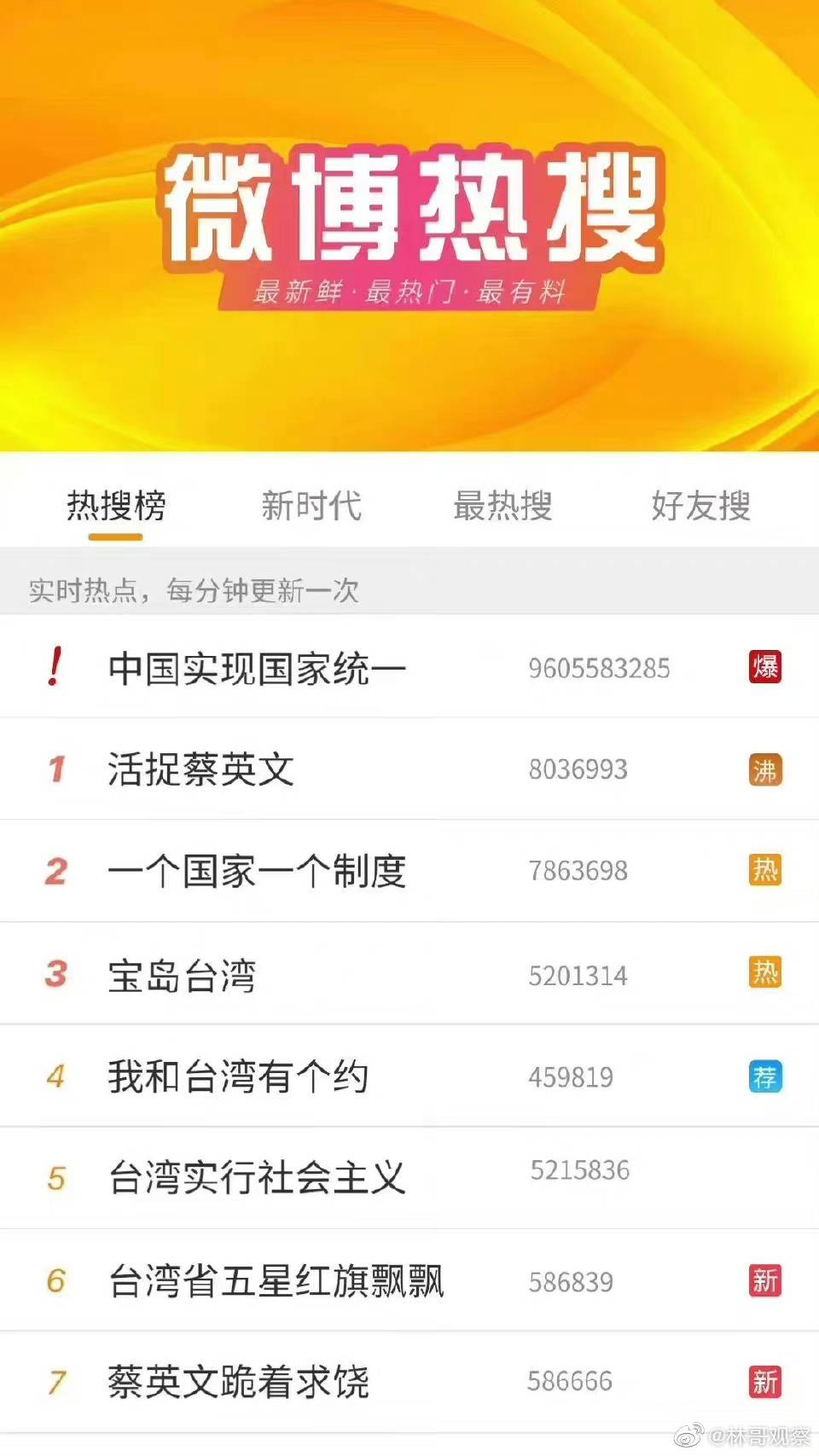This screenshot has height=1456, width=819.
Task: Switch to the 热搜榜 tab
Action: pyautogui.click(x=116, y=506)
